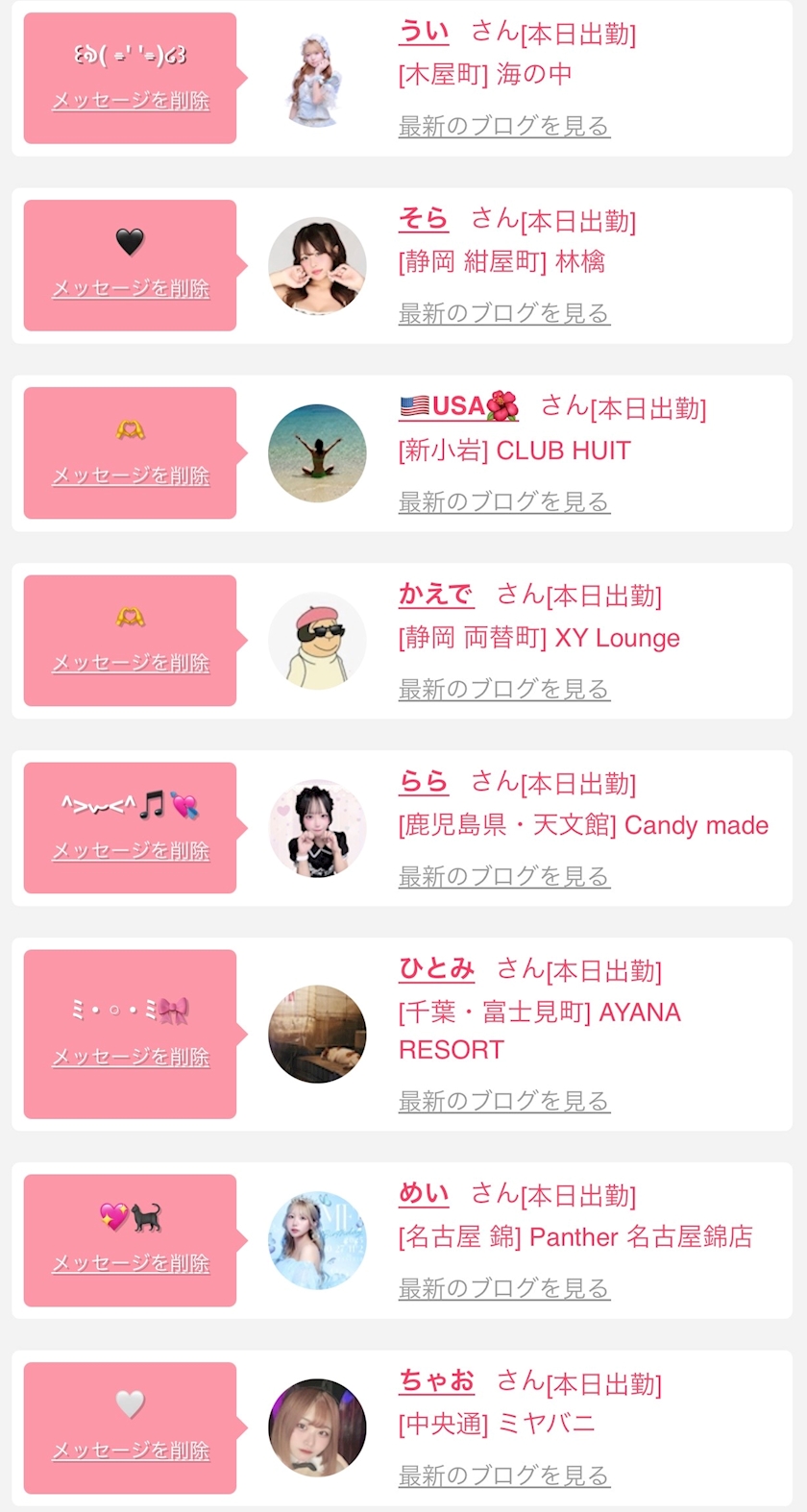View そら's latest blog

[503, 313]
